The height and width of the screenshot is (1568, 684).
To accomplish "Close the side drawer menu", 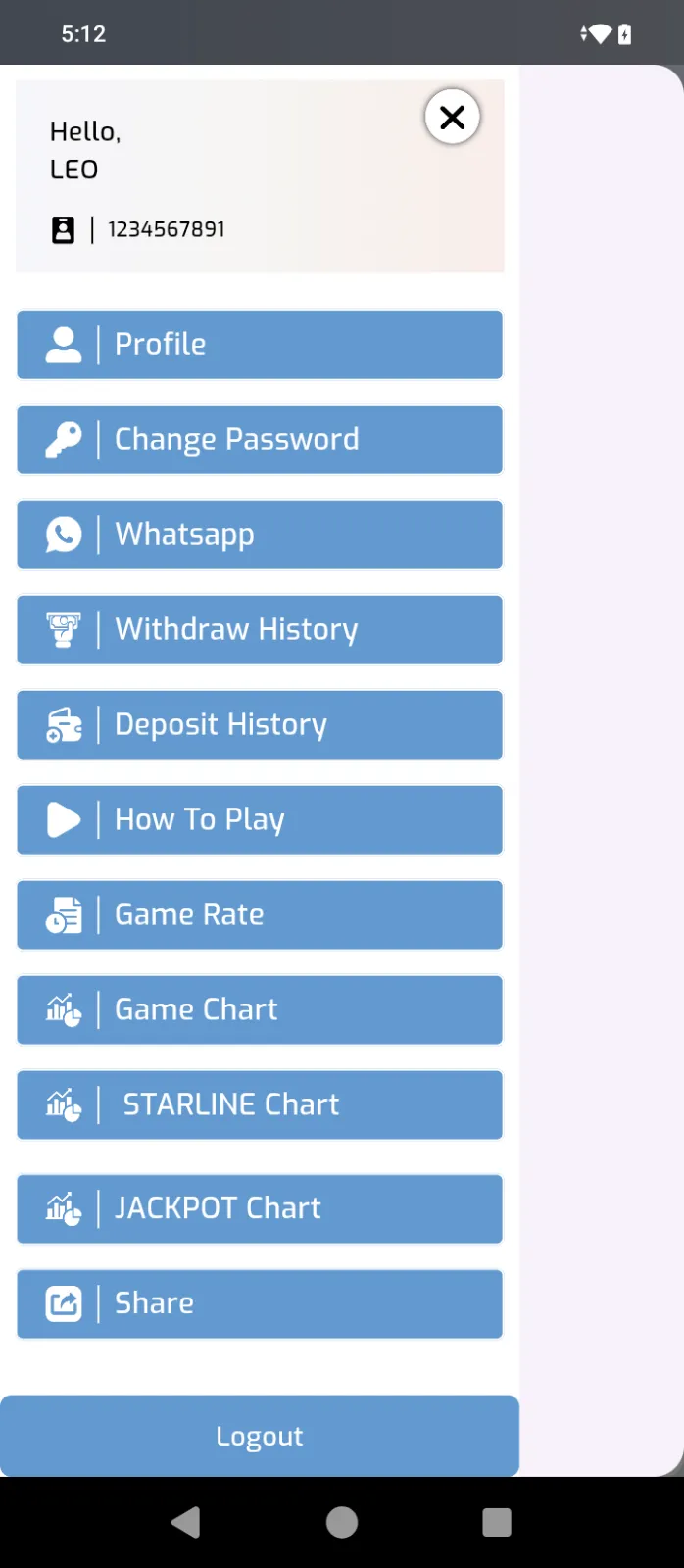I will click(x=452, y=118).
